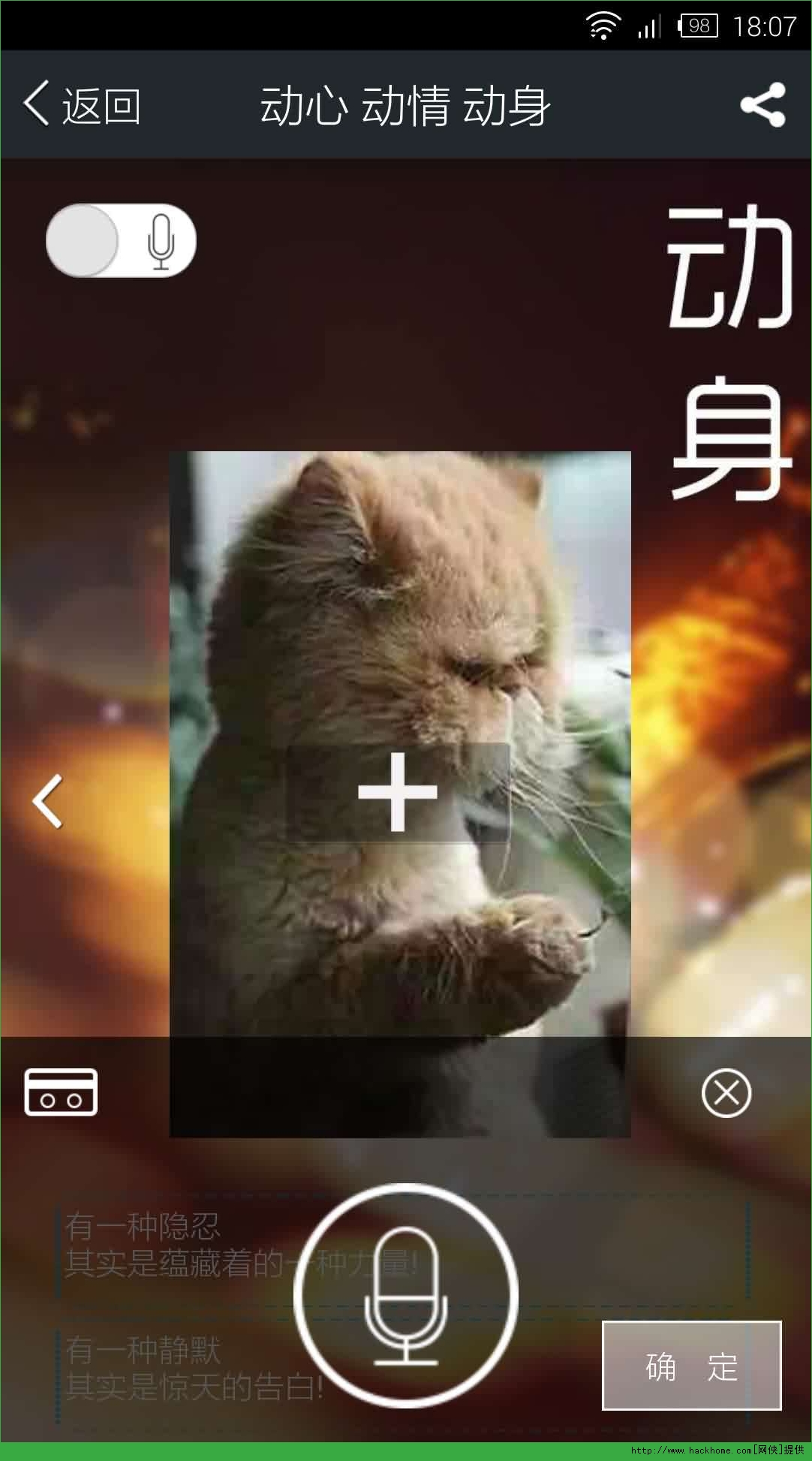
Task: Add a photo with the plus button
Action: point(398,793)
